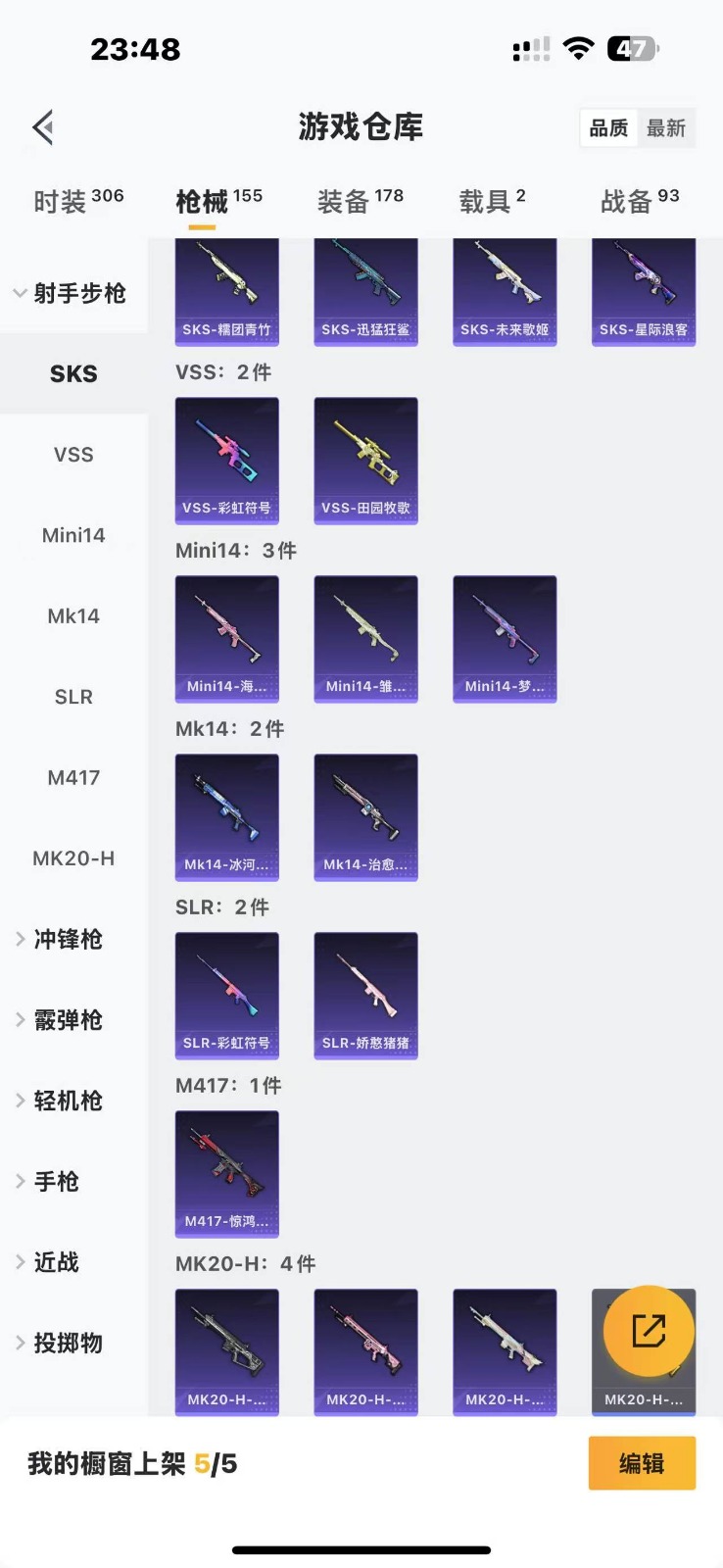
Task: Tap the 编辑 button
Action: [642, 1463]
